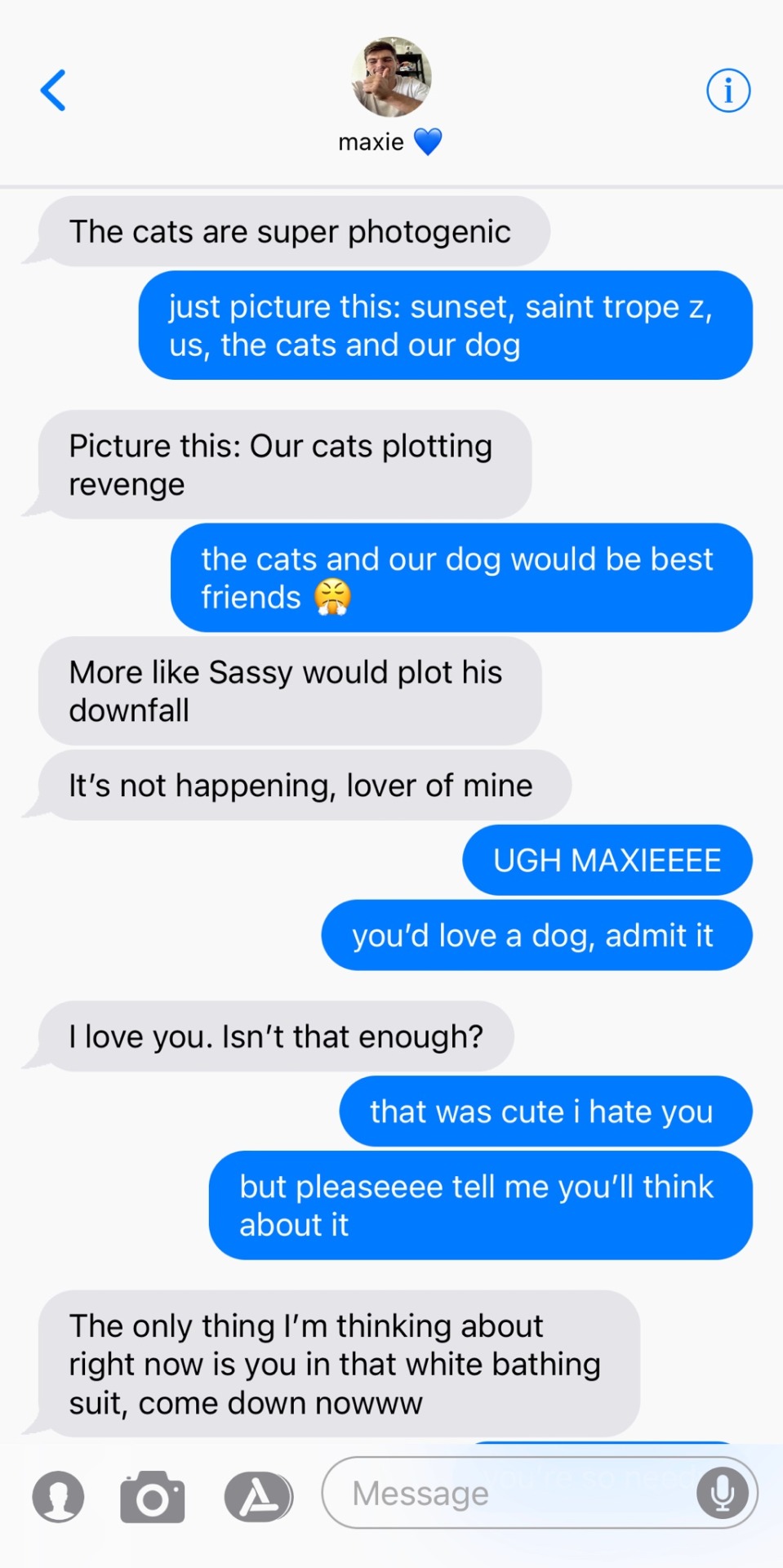
Task: Open the info details button
Action: coord(727,90)
